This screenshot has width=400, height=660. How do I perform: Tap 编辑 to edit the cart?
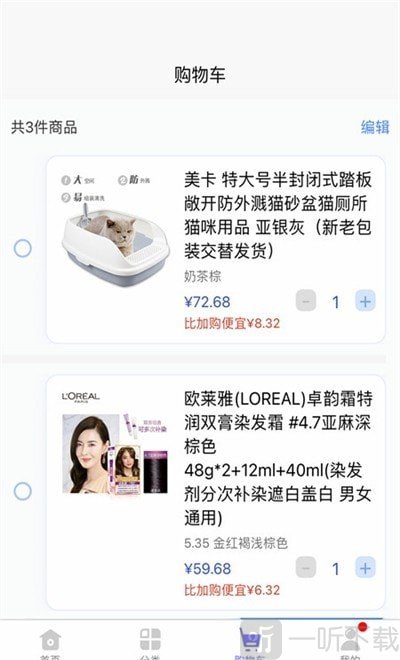[x=375, y=127]
